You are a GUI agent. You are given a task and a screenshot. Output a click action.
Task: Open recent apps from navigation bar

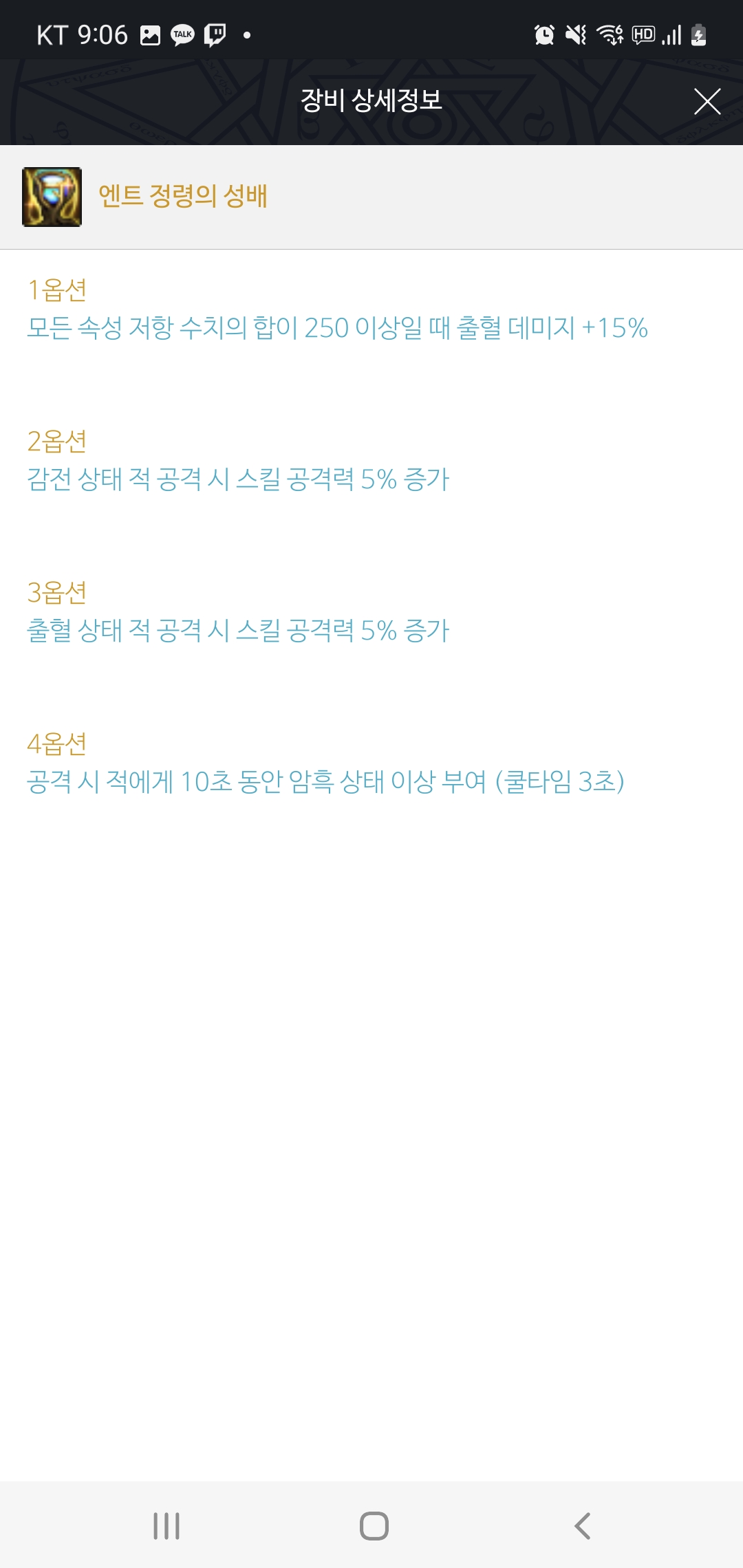pyautogui.click(x=166, y=1525)
